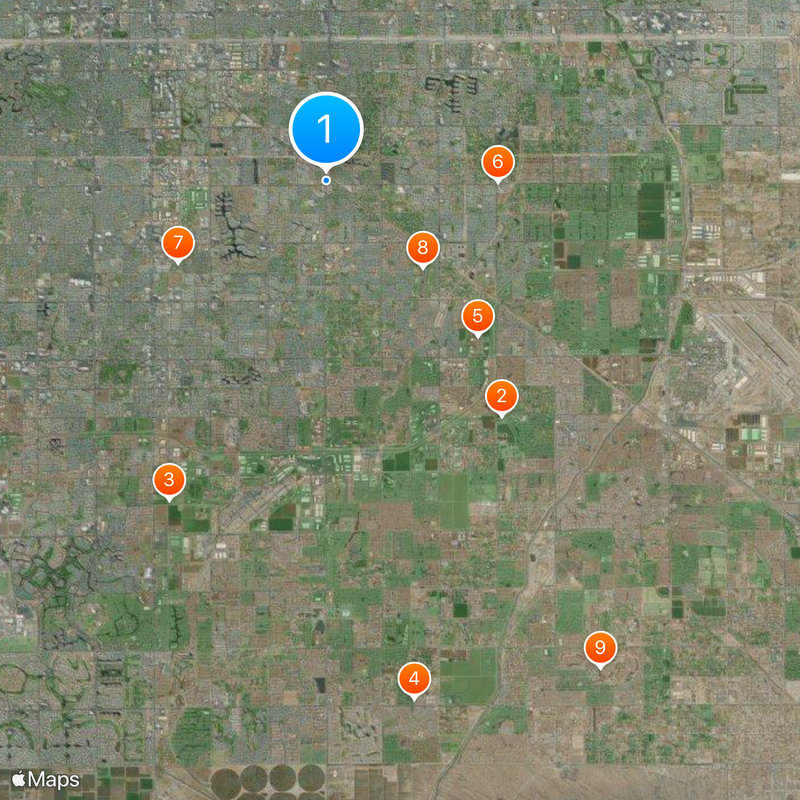Select map pin number 4

pos(414,679)
